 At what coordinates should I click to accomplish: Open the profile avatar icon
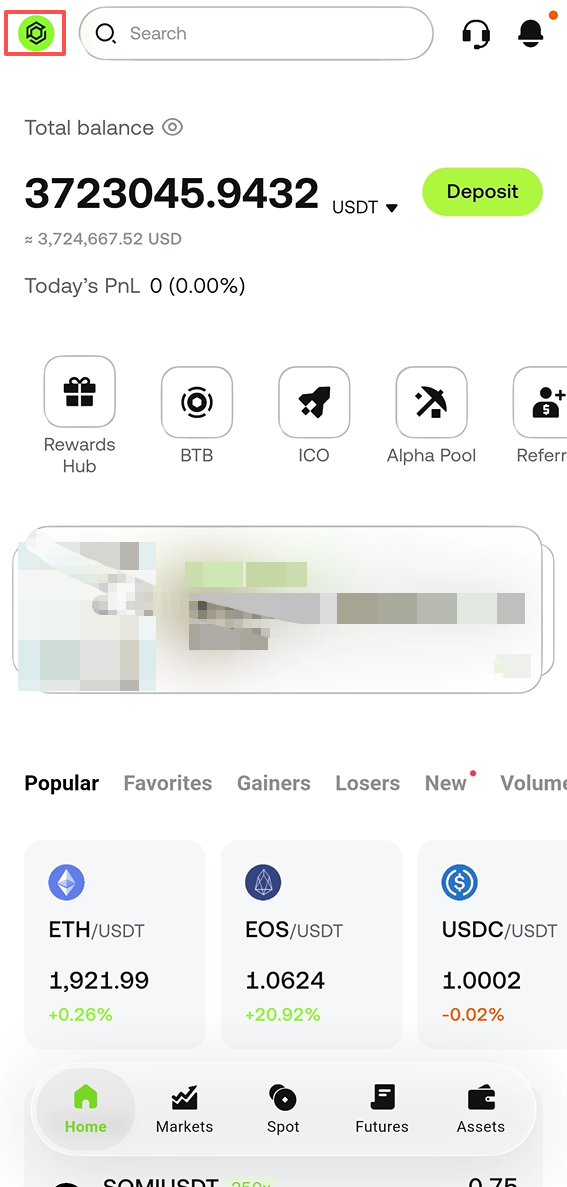pos(36,33)
